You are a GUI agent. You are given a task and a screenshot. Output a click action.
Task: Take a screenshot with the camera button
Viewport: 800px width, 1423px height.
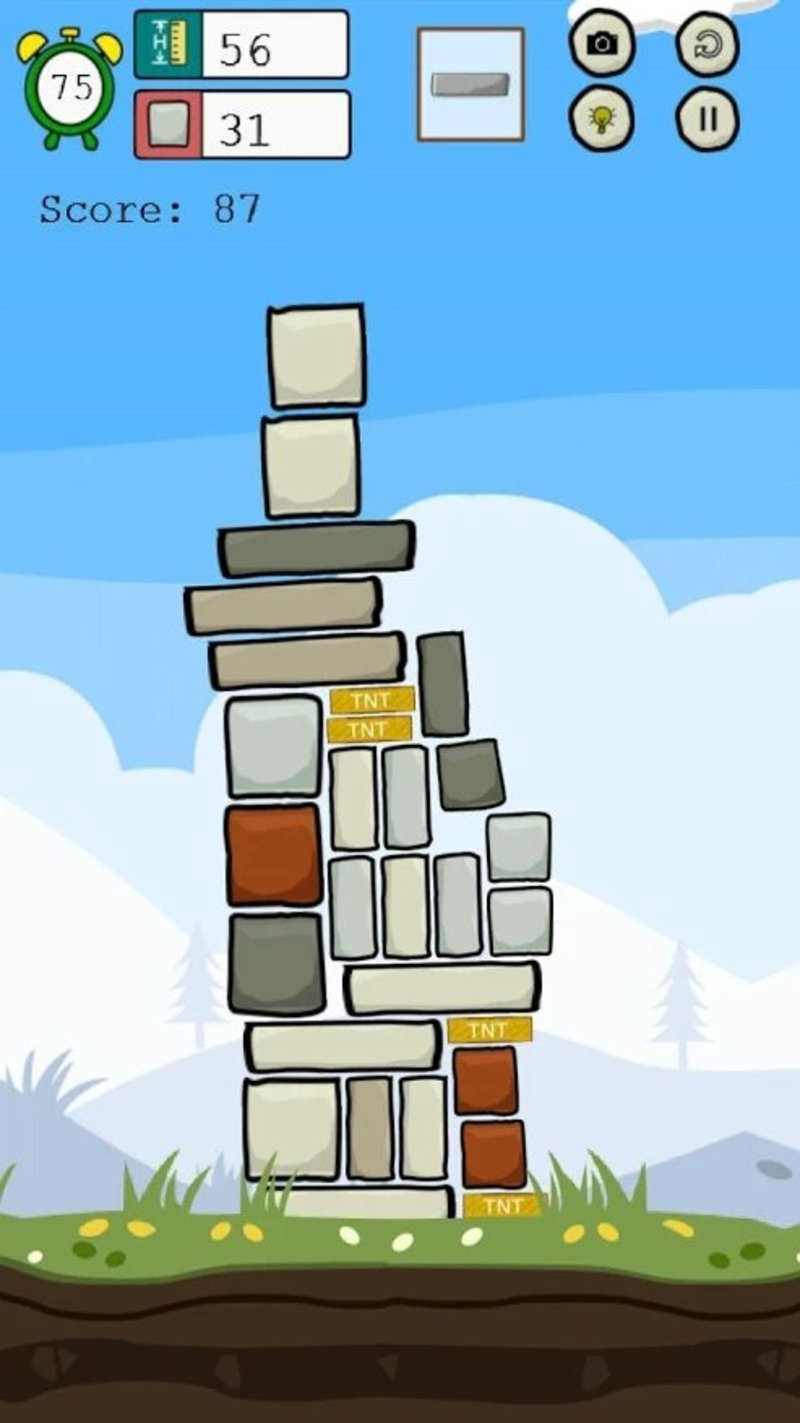602,44
